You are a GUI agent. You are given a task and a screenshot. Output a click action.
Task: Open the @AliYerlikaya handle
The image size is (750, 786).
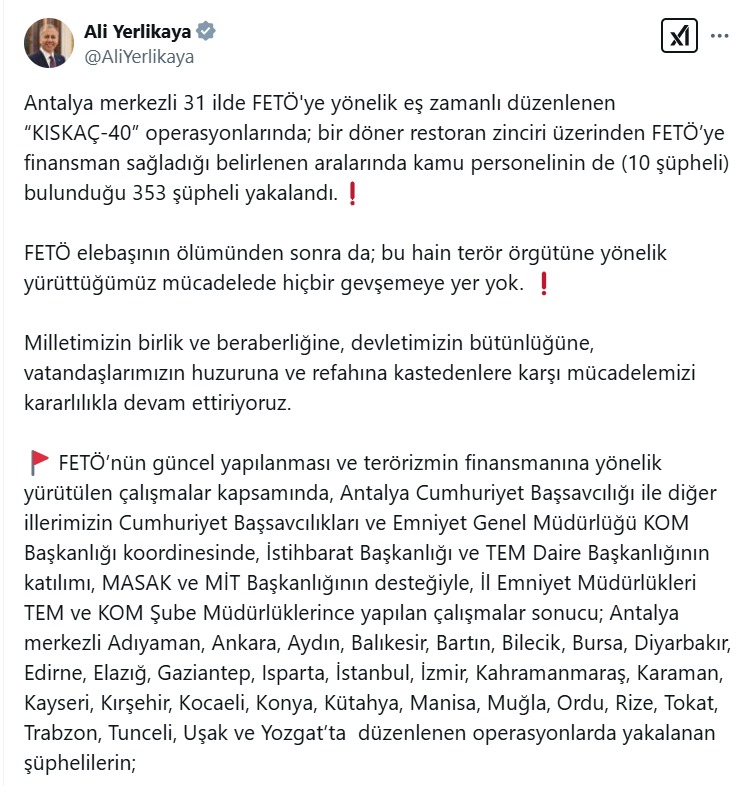140,56
